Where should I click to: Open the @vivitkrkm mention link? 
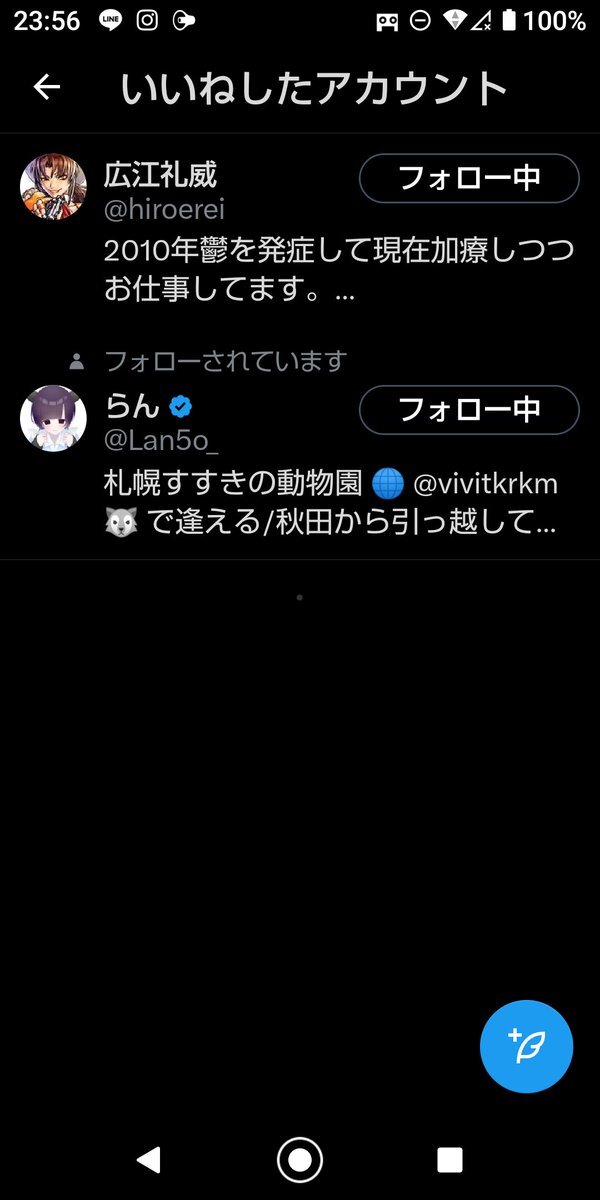pos(485,485)
